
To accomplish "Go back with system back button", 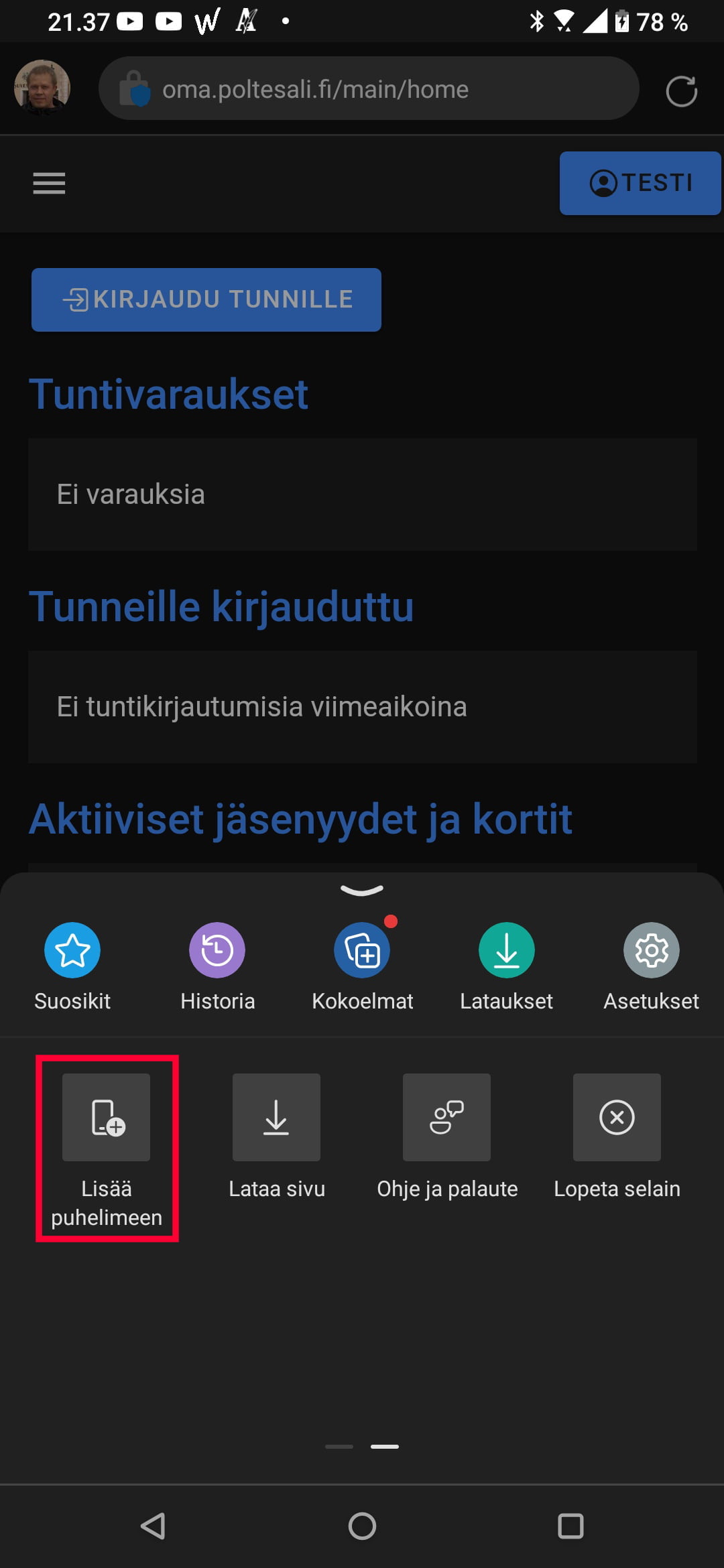I will coord(154,1526).
